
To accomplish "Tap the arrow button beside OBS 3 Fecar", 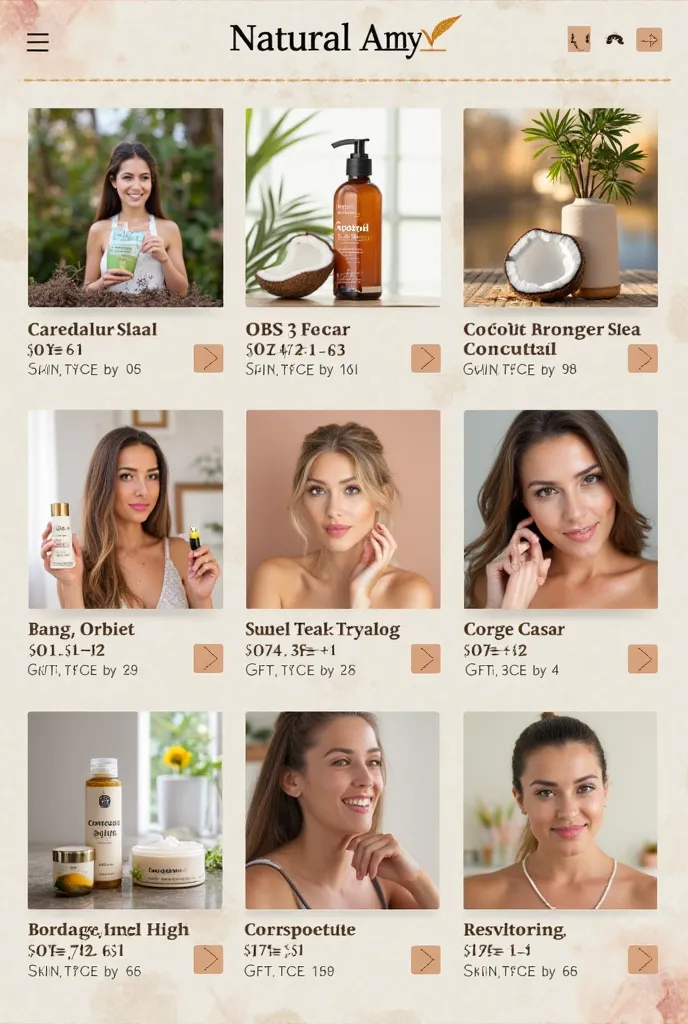I will pyautogui.click(x=426, y=358).
